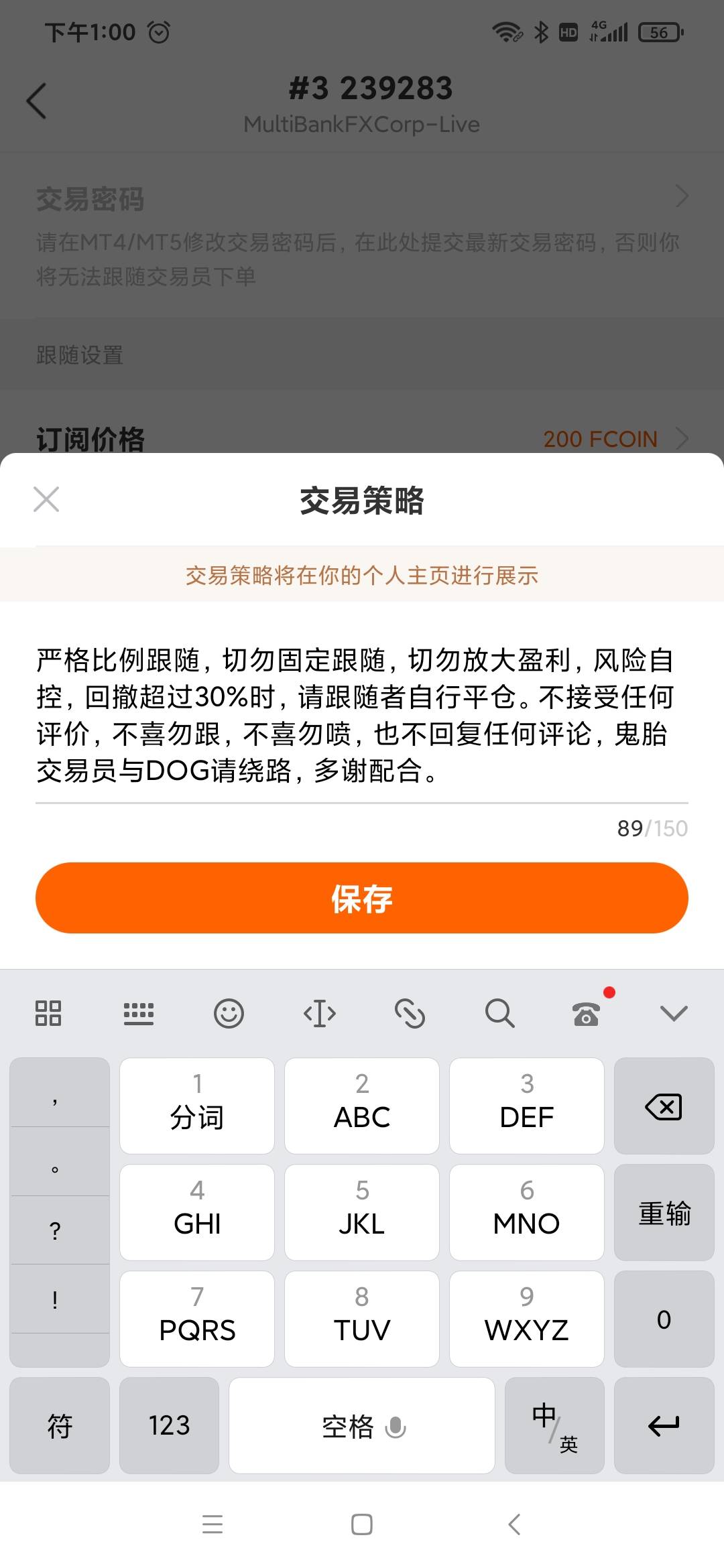The image size is (724, 1568).
Task: Go to the system home screen
Action: point(362,1524)
